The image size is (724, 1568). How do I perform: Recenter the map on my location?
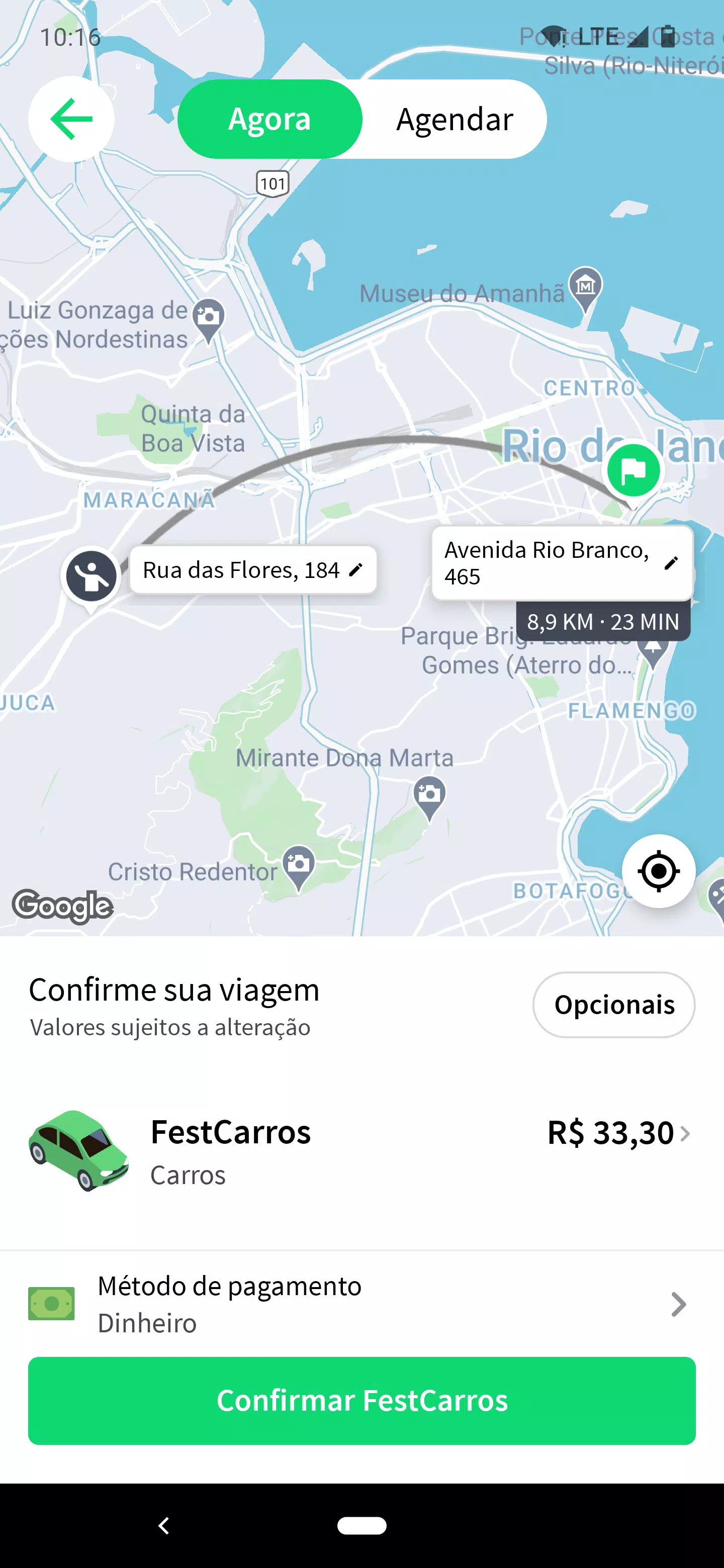tap(658, 871)
